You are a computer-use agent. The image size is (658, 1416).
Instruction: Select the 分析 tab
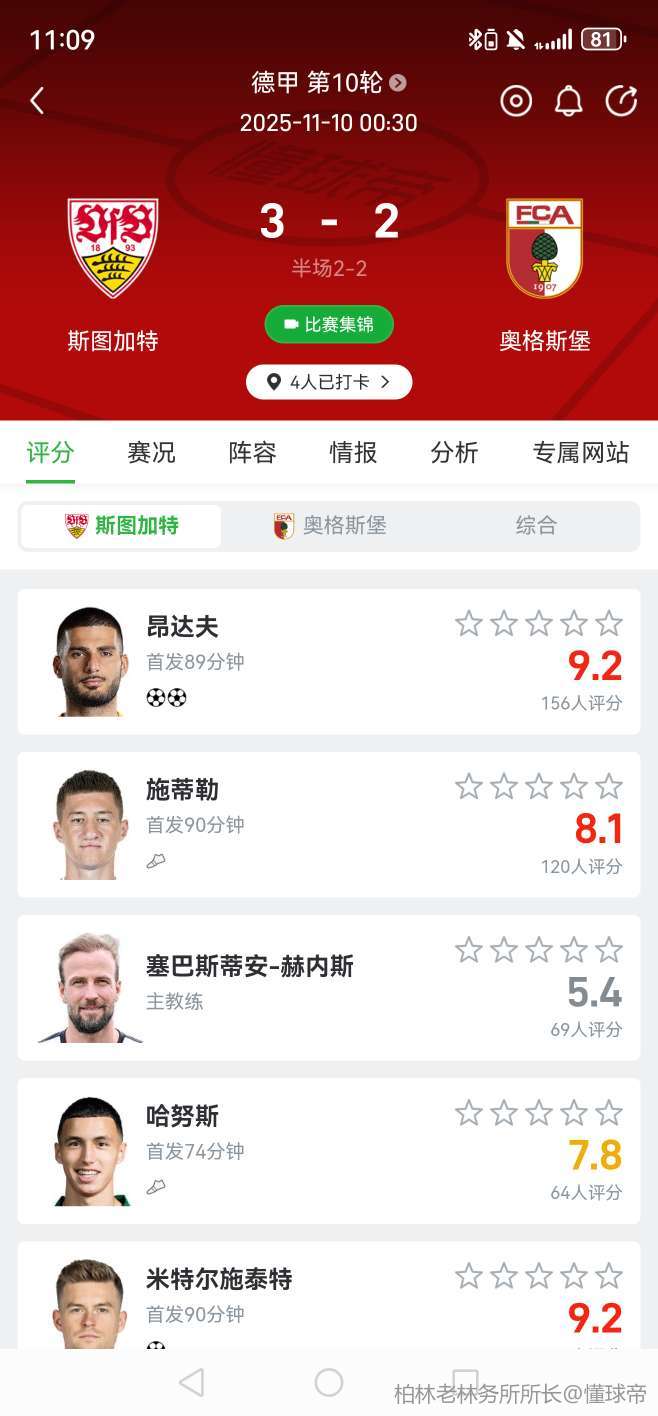(x=454, y=453)
